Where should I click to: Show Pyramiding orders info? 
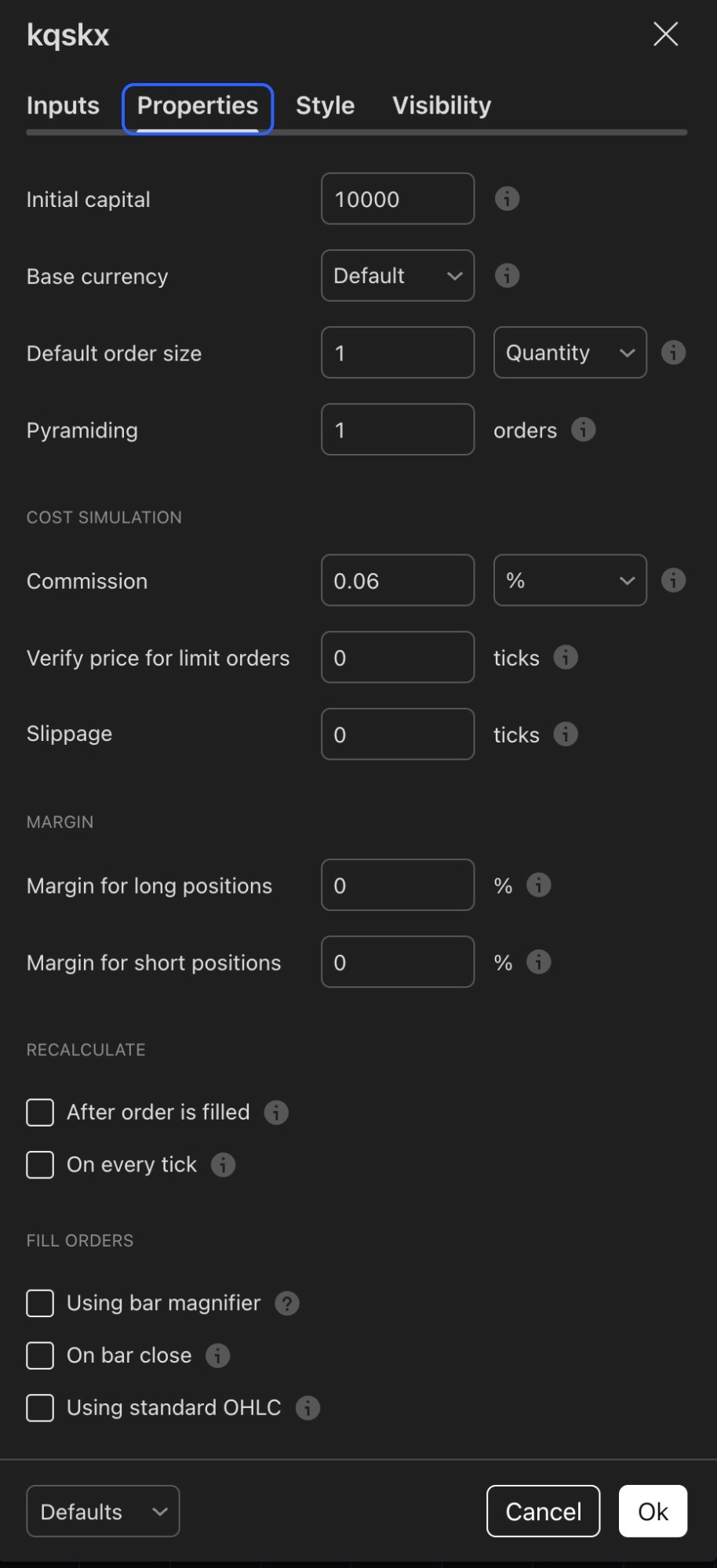point(583,430)
